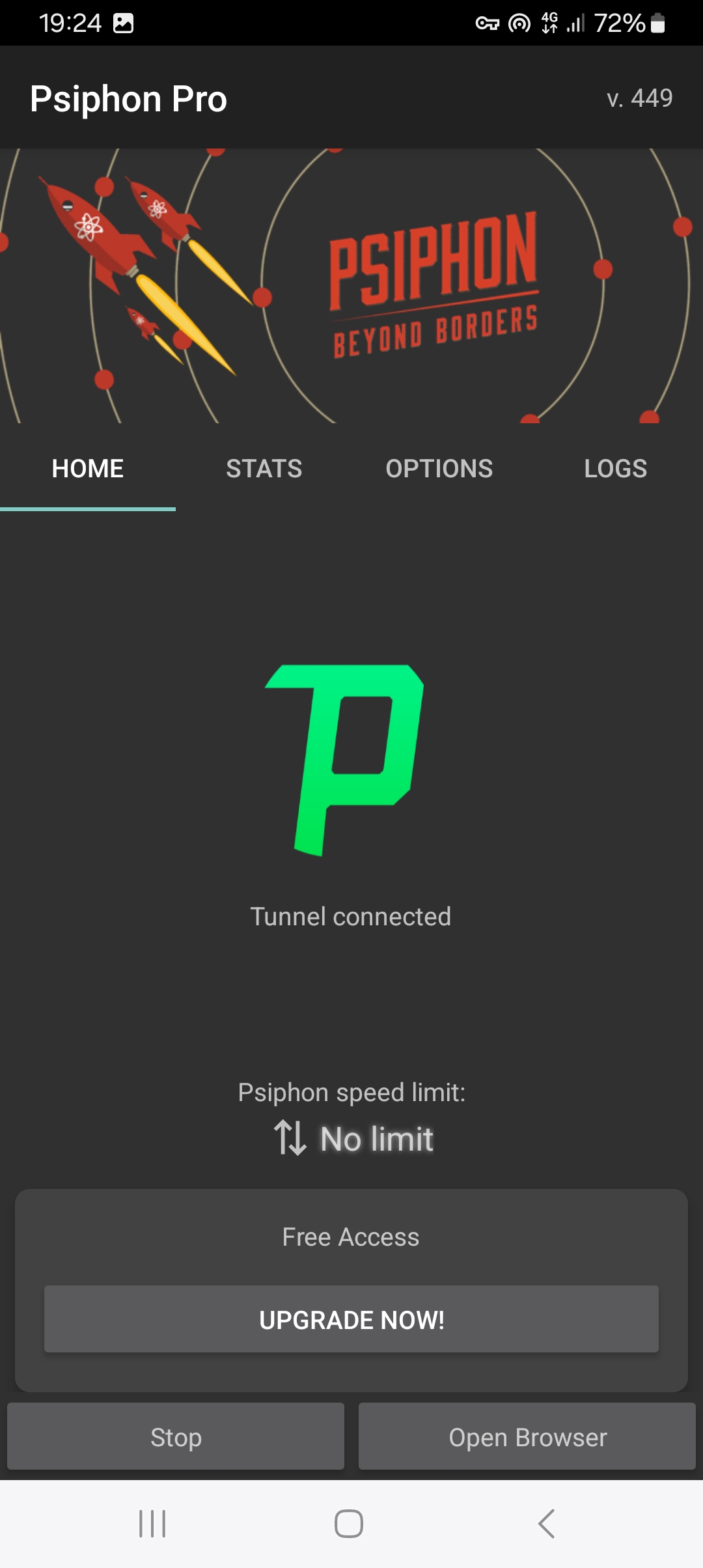Stop the Psiphon tunnel
703x1568 pixels.
coord(176,1436)
